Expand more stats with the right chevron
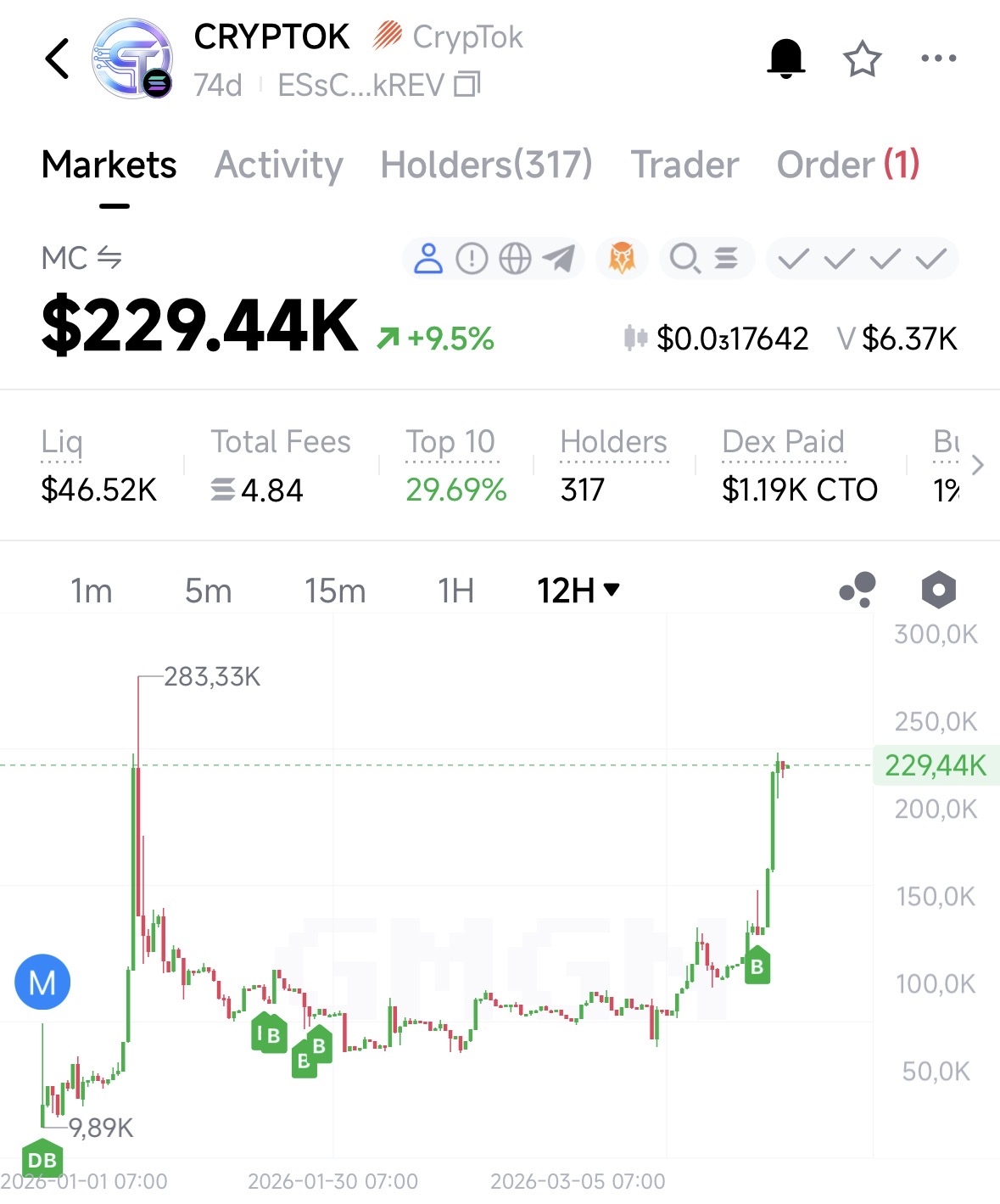The height and width of the screenshot is (1204, 1000). click(978, 465)
